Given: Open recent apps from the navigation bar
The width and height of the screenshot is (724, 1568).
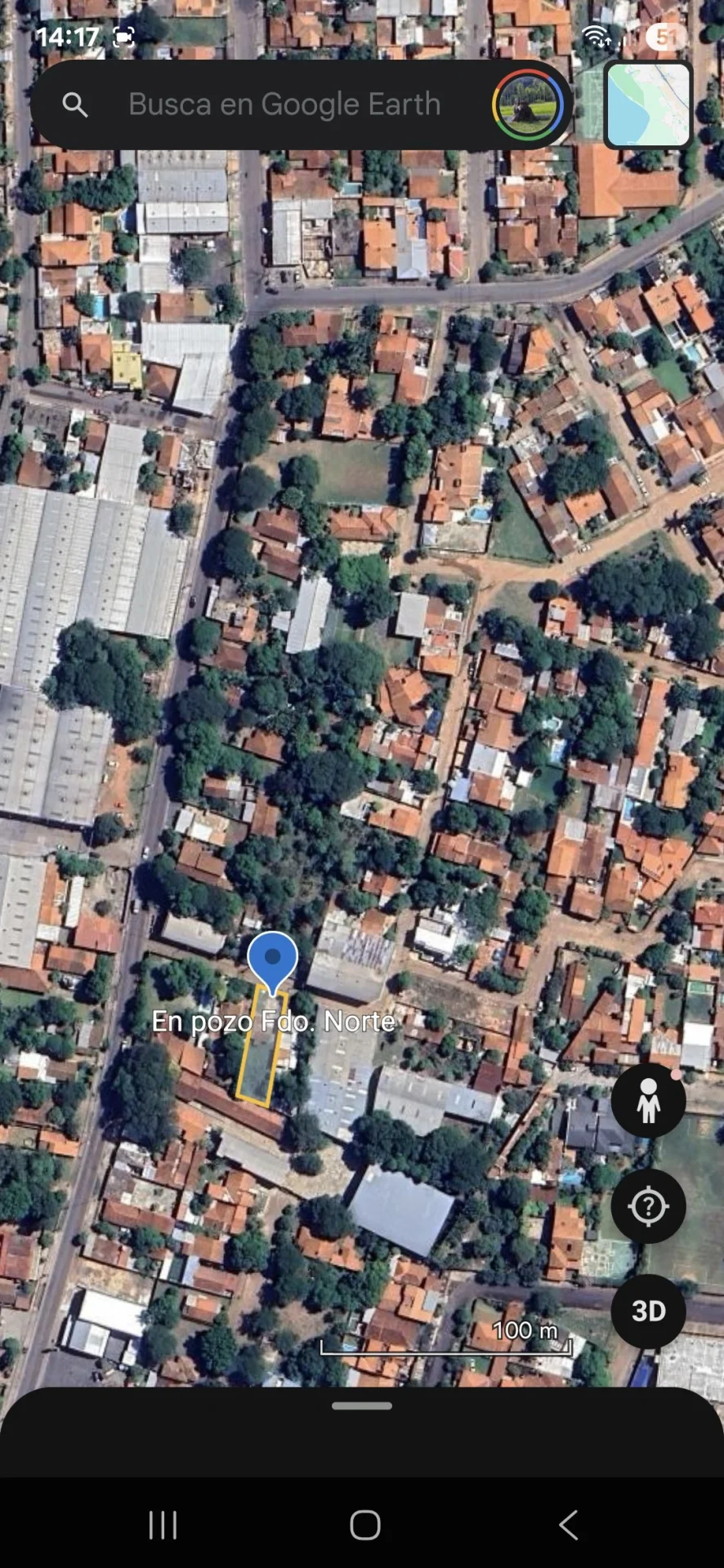Looking at the screenshot, I should point(163,1525).
